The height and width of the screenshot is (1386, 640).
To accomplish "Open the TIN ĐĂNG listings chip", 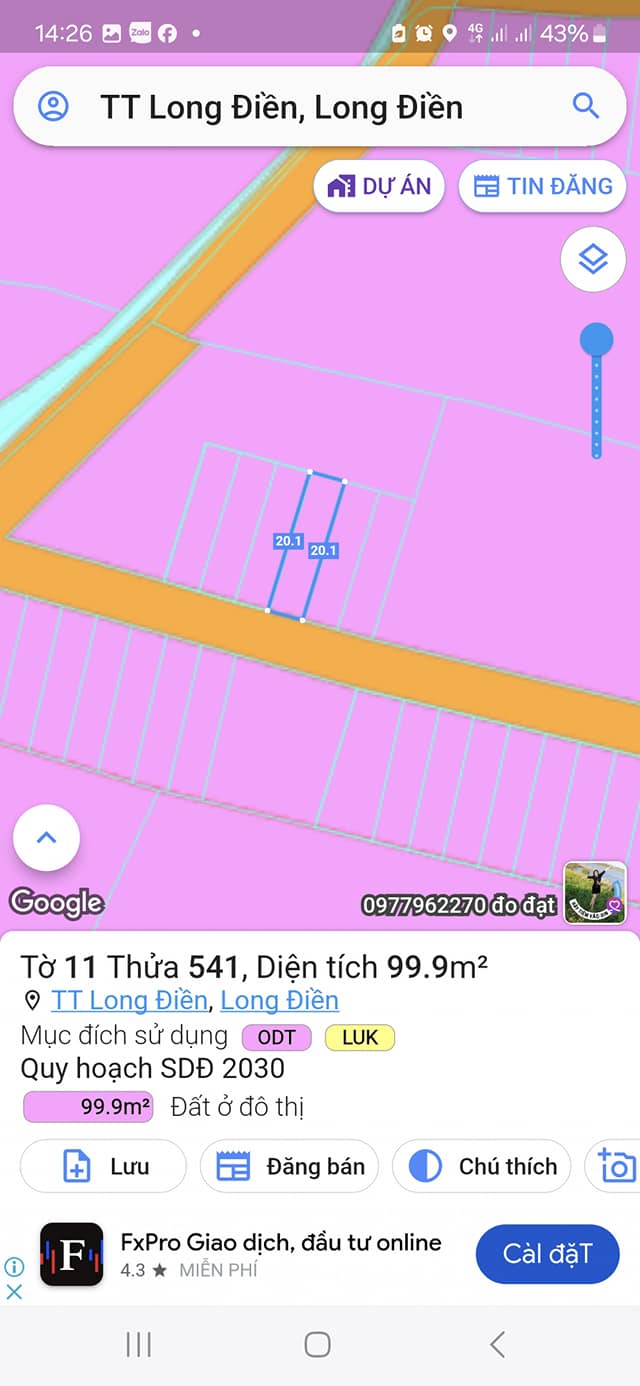I will tap(542, 186).
